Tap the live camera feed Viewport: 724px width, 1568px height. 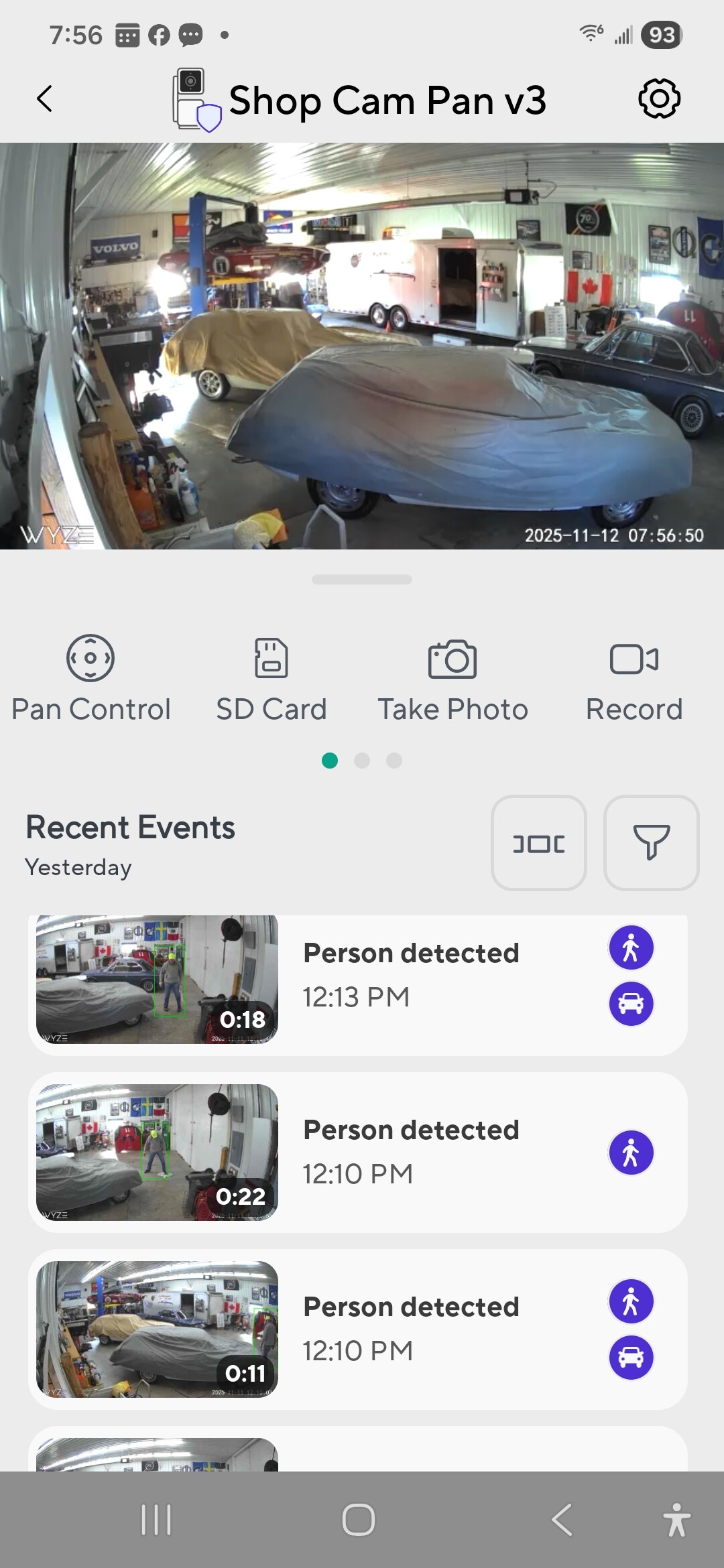pos(362,346)
